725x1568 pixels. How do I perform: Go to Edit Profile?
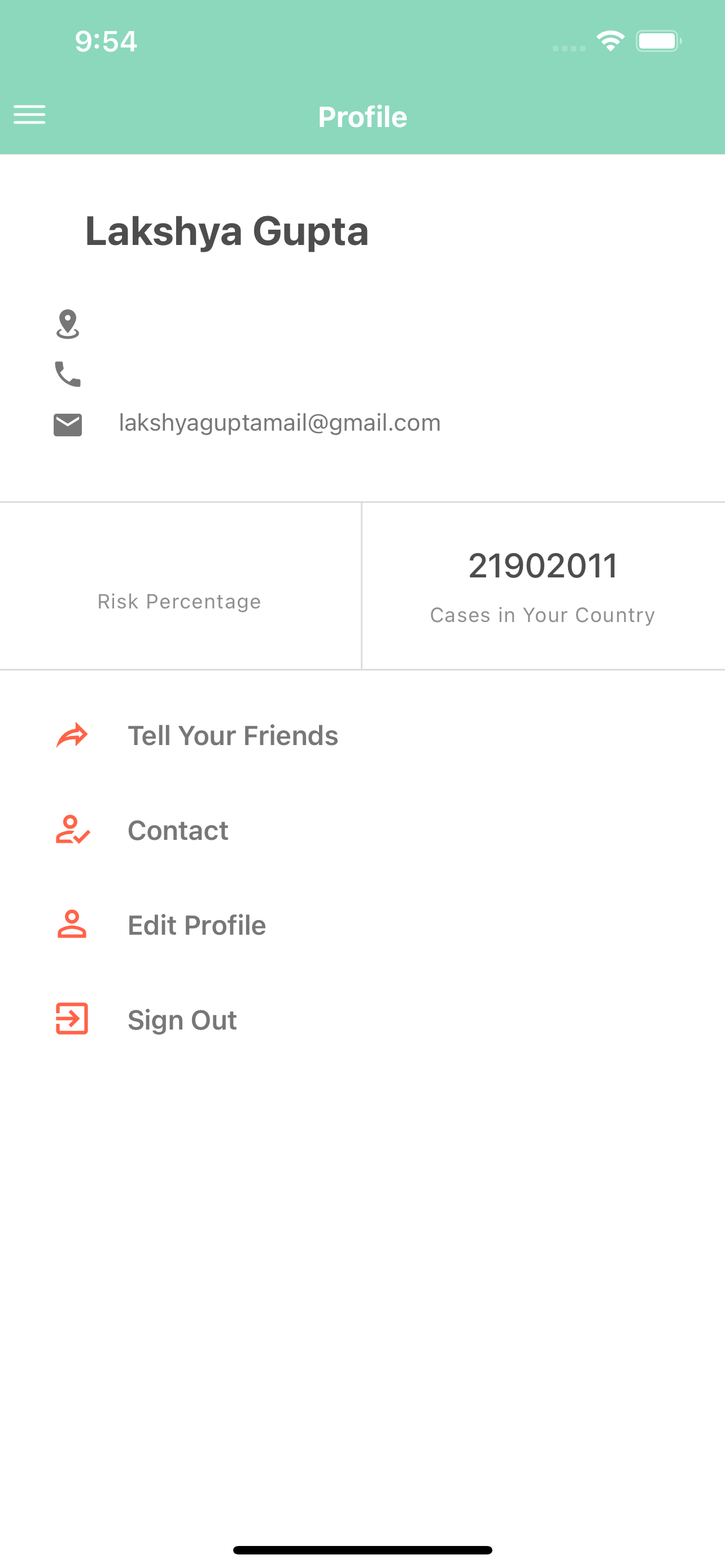(x=196, y=925)
